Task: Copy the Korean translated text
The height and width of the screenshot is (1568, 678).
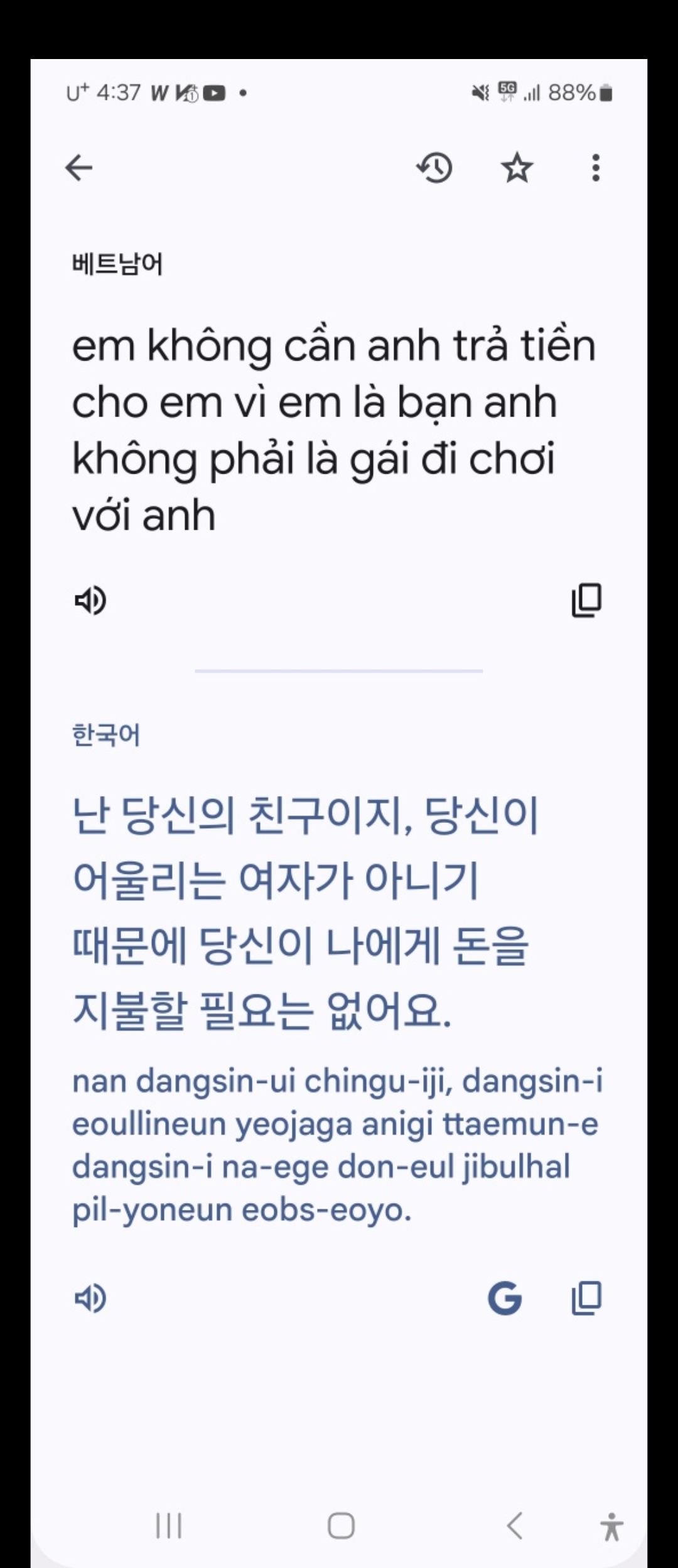Action: coord(586,1298)
